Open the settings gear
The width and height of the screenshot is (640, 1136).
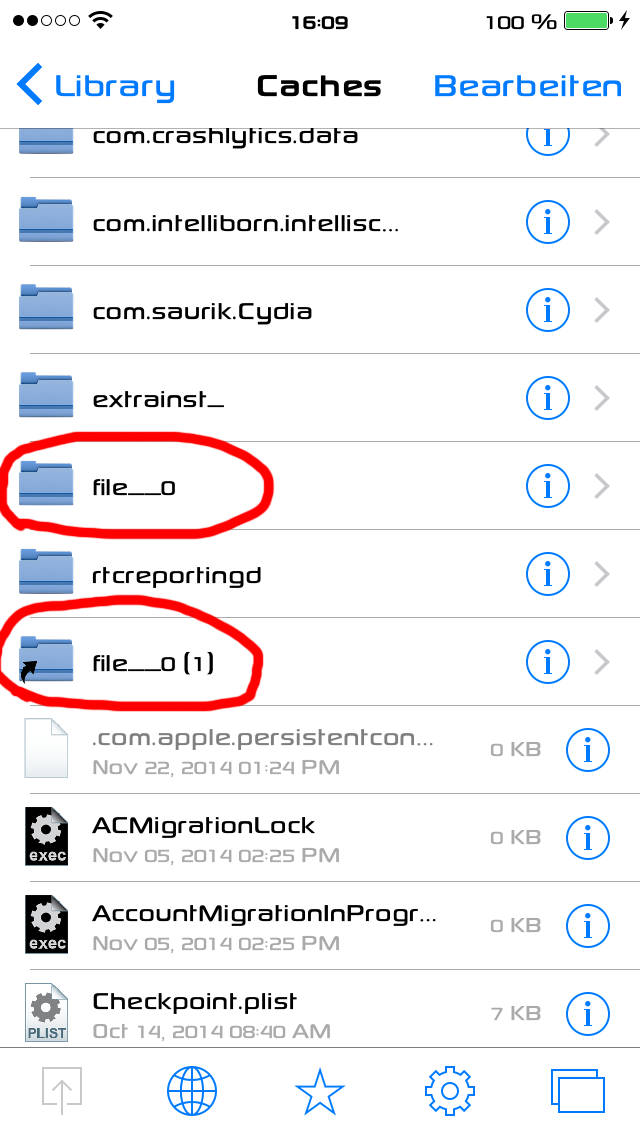click(449, 1090)
